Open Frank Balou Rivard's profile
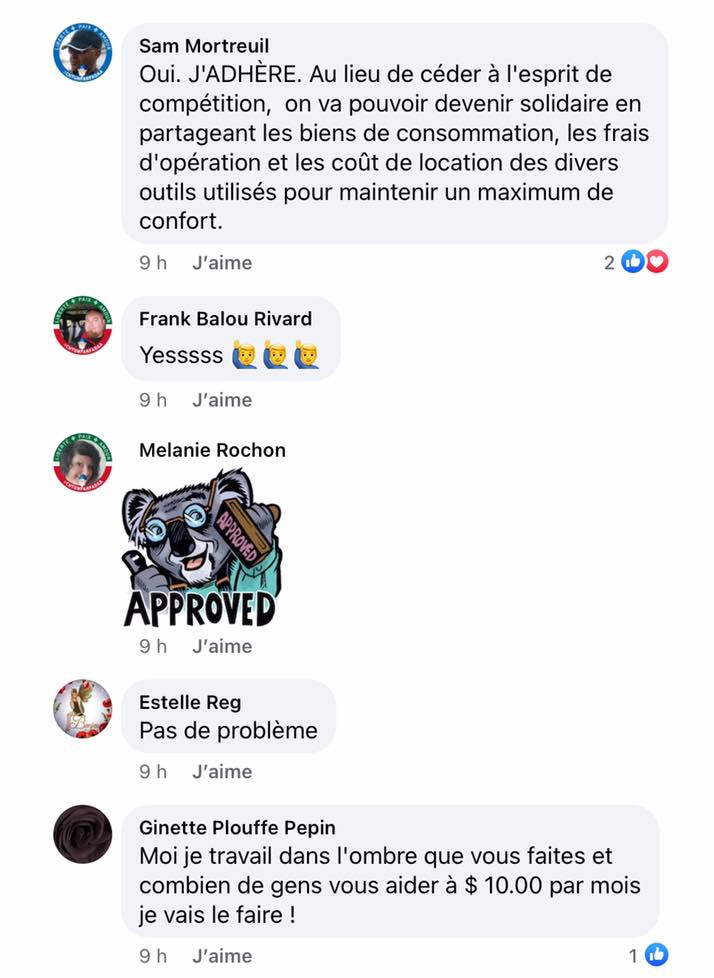 tap(225, 319)
